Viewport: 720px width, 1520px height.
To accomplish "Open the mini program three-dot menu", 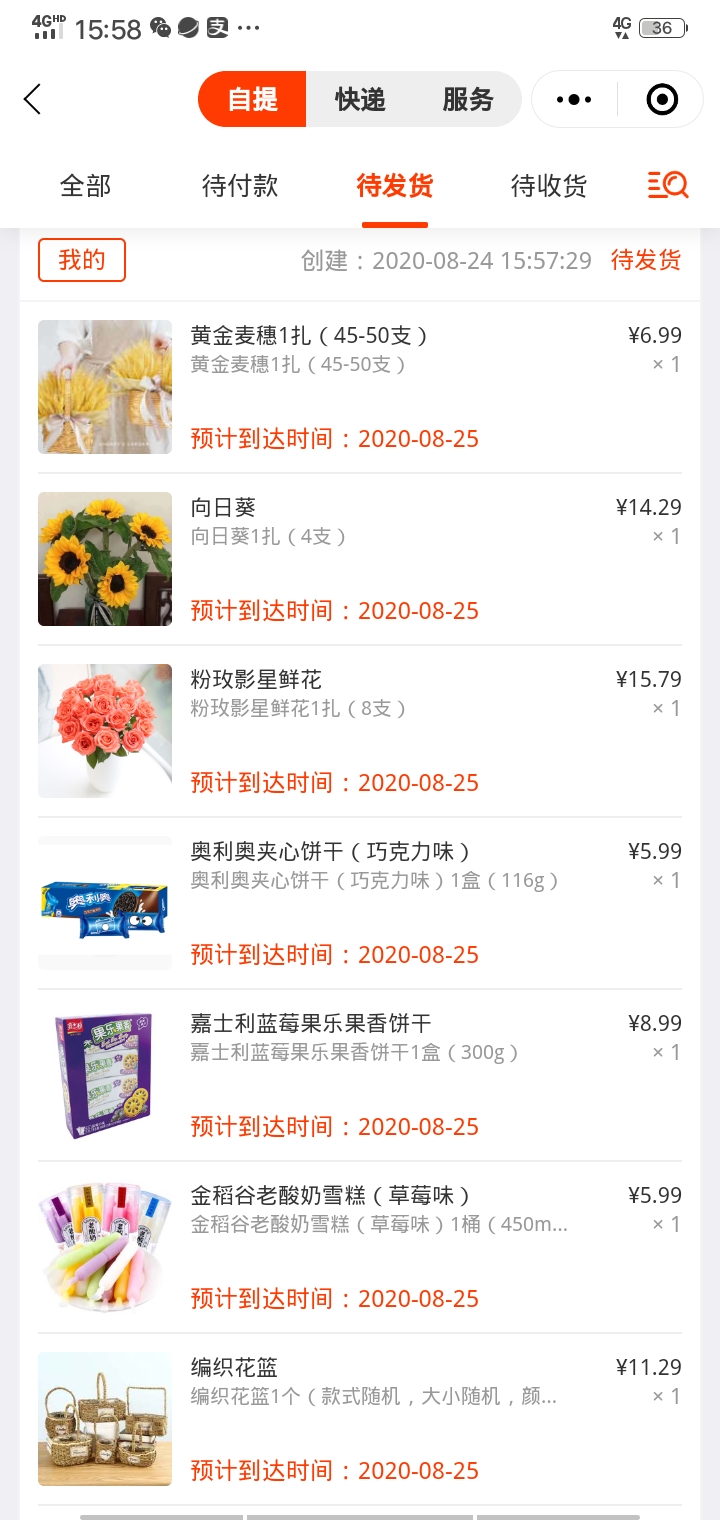I will click(x=574, y=99).
